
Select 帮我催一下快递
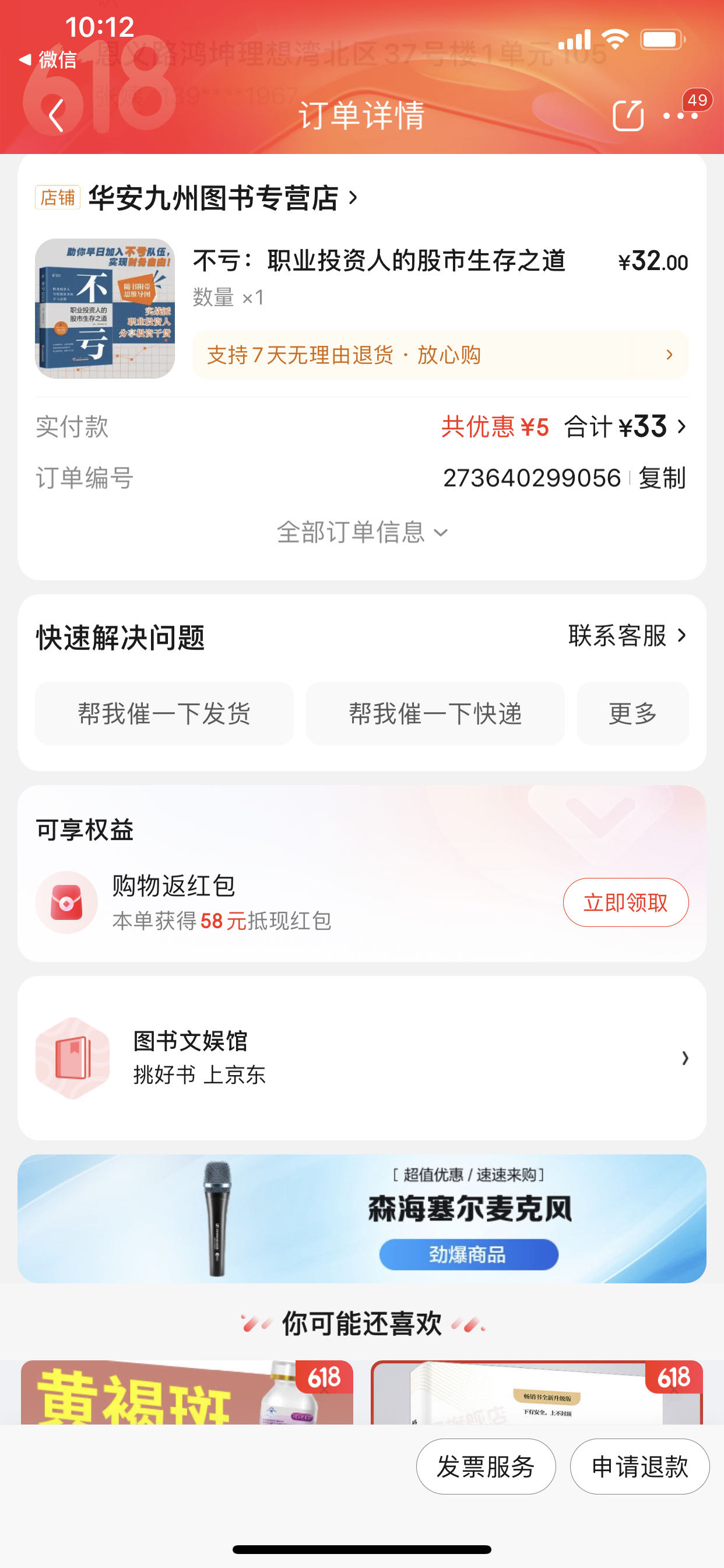pos(435,713)
